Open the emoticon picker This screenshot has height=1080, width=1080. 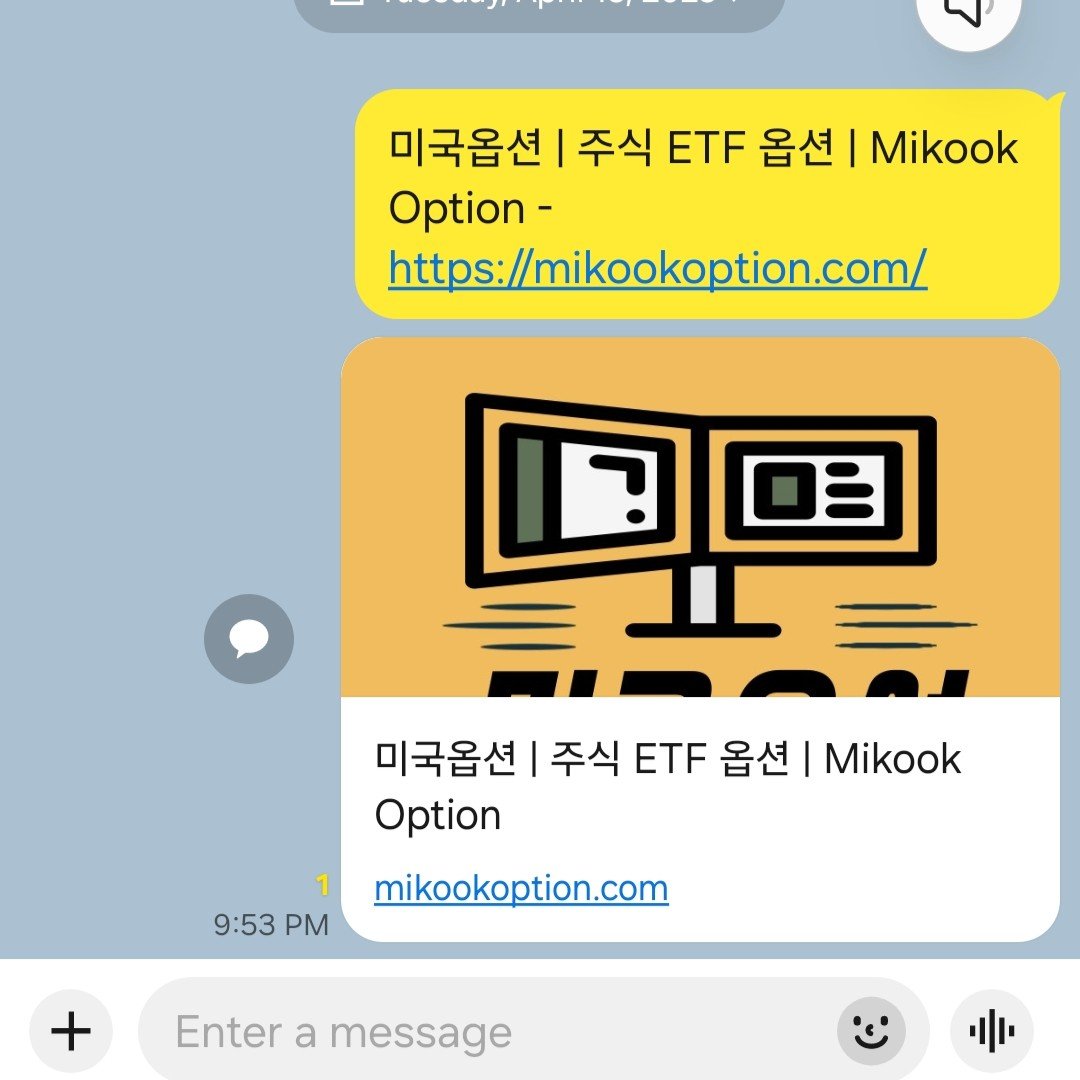[871, 1031]
